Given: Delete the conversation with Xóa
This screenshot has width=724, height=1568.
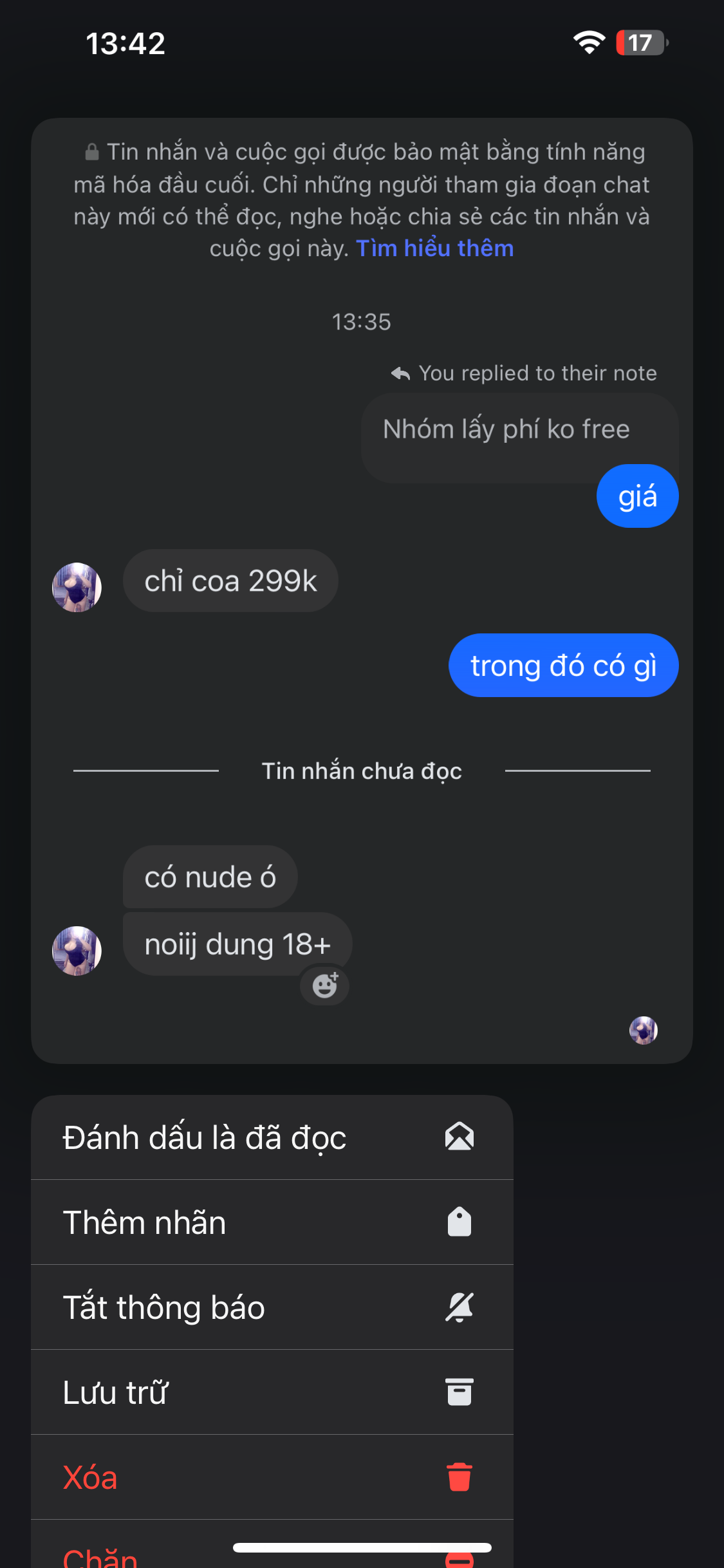Looking at the screenshot, I should 272,1477.
